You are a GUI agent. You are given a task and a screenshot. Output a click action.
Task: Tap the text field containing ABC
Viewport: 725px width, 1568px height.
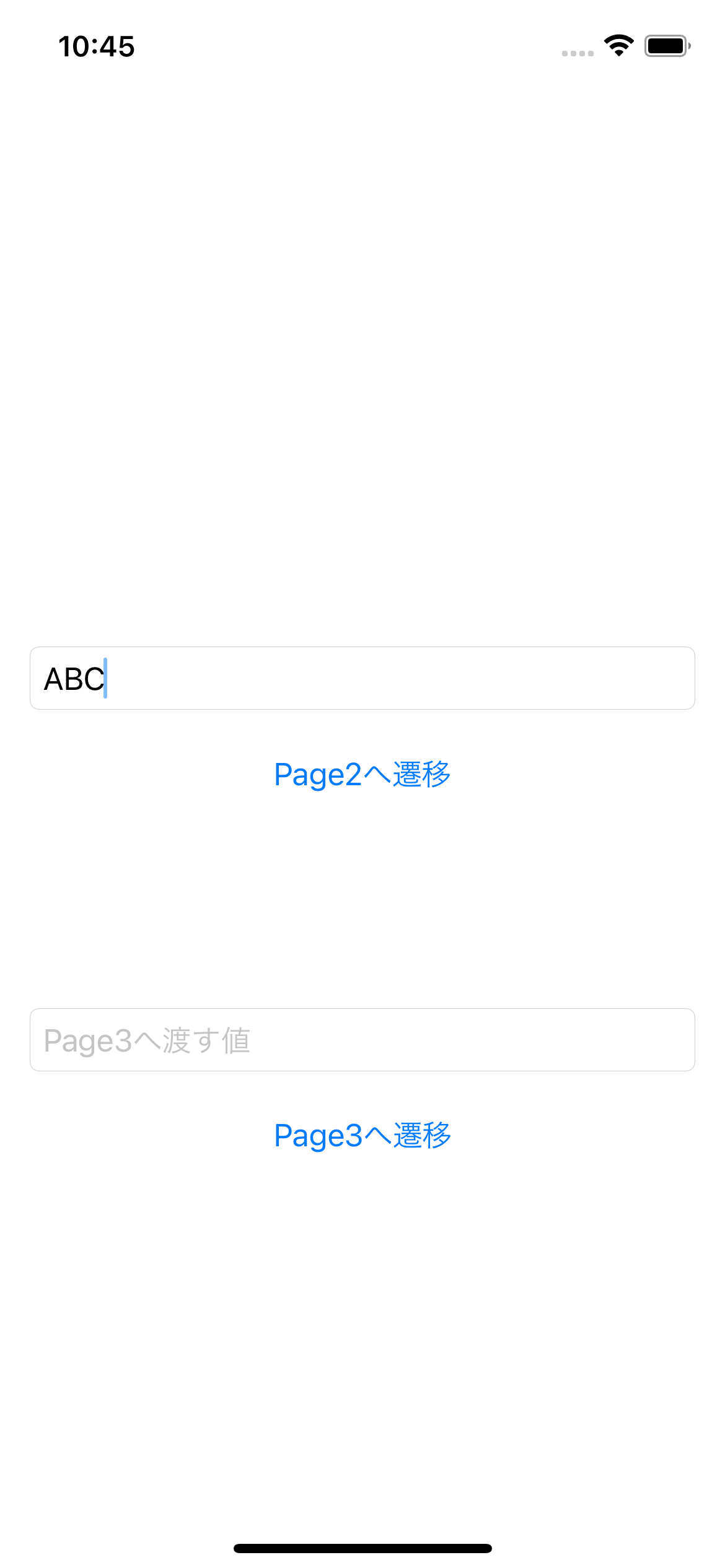pyautogui.click(x=362, y=678)
